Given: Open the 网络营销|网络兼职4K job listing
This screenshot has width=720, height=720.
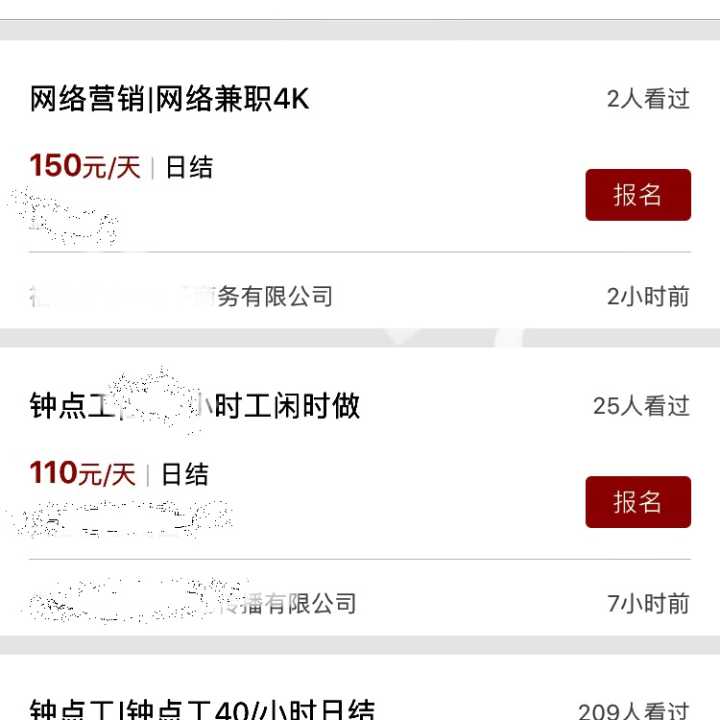Looking at the screenshot, I should 170,100.
